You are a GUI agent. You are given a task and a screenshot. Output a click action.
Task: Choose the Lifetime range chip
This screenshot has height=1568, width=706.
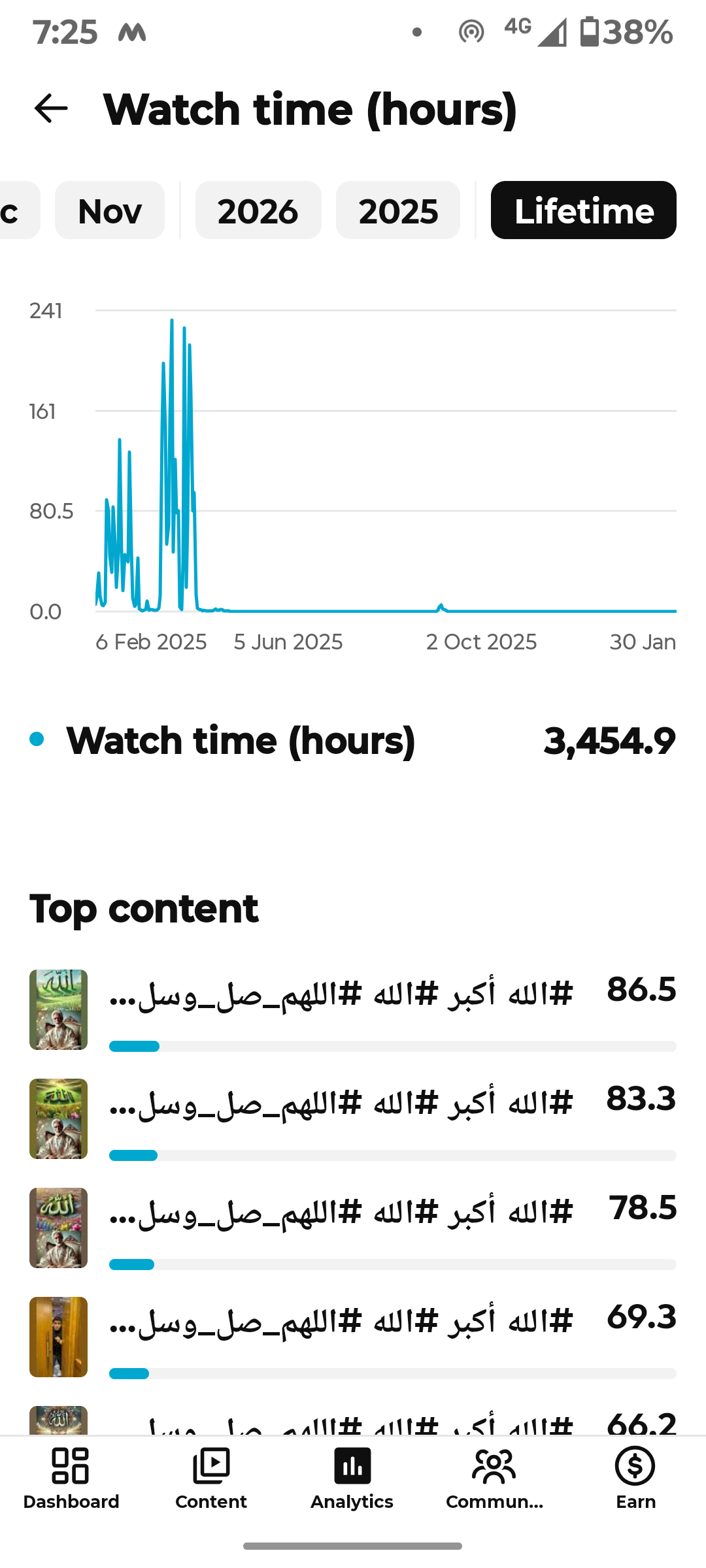click(x=583, y=210)
